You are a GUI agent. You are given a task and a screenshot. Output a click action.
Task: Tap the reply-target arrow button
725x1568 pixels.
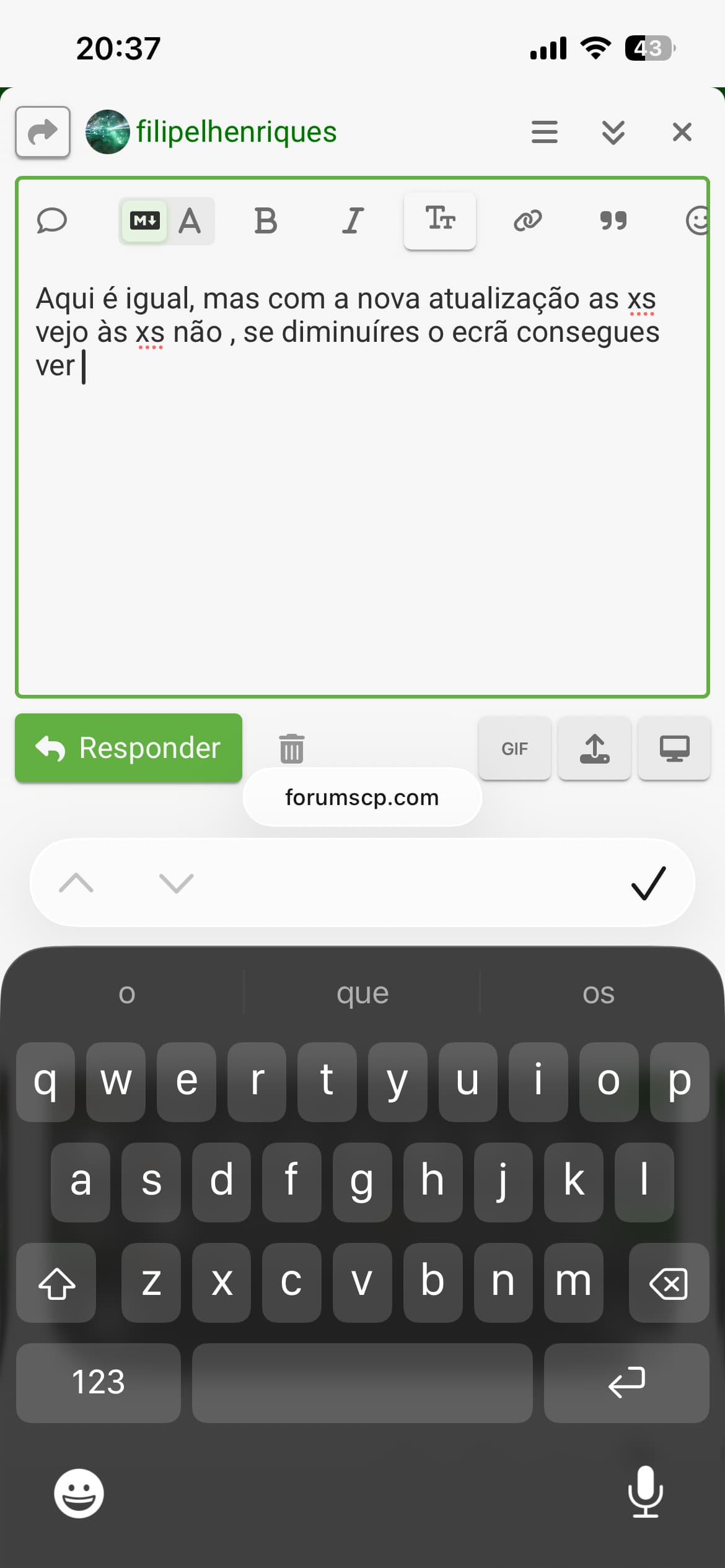click(x=42, y=132)
